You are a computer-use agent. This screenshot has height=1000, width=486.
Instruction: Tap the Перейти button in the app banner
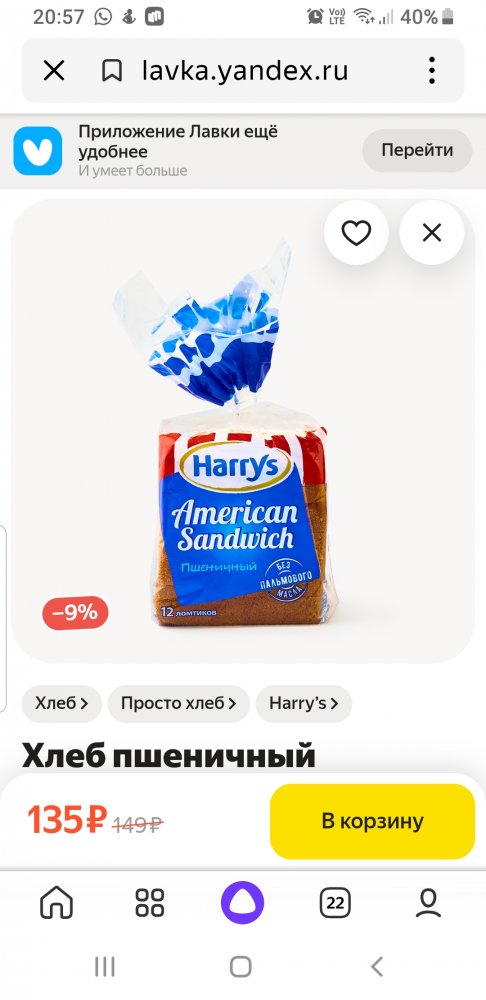(417, 151)
